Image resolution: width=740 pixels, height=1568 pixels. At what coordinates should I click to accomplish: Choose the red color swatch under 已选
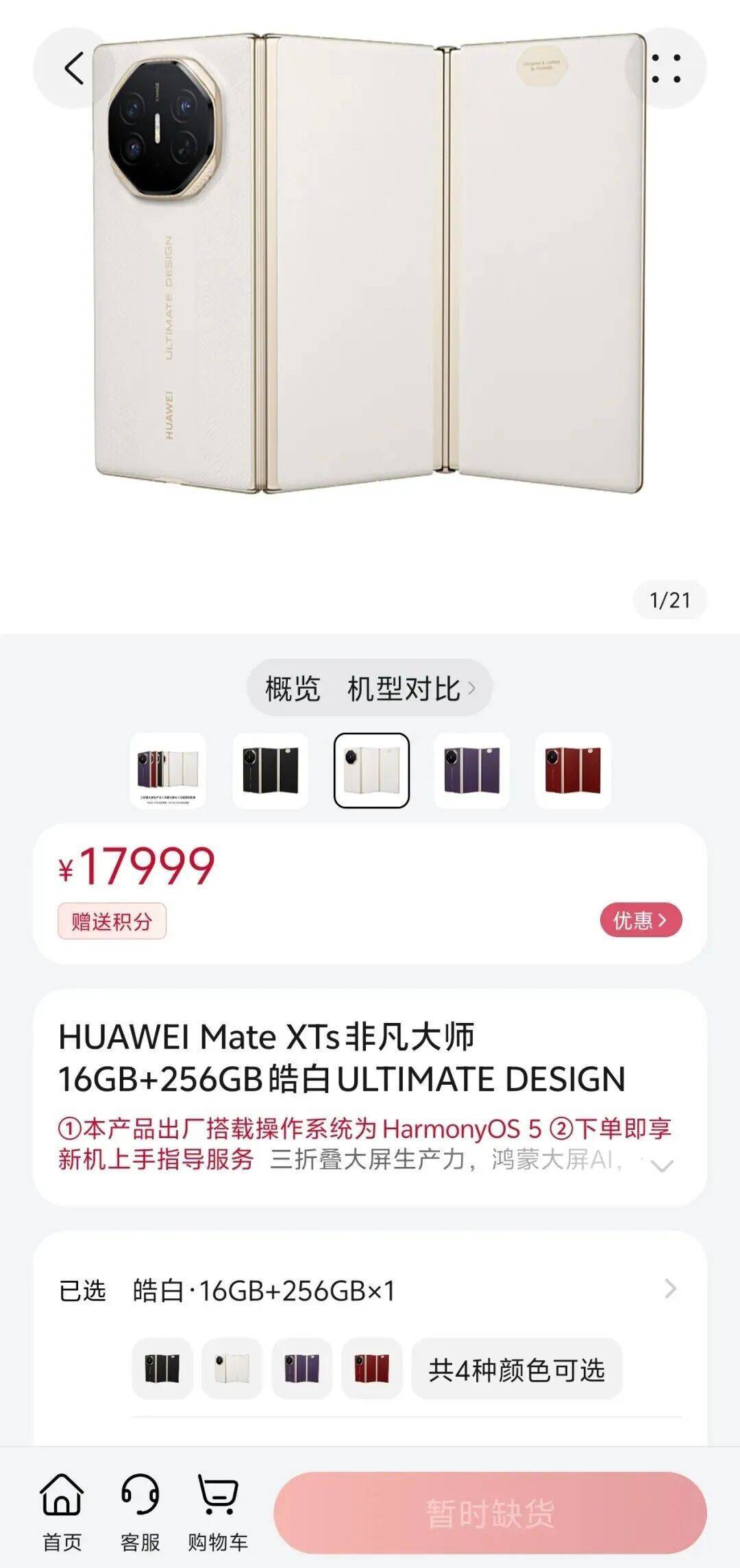pos(372,1368)
